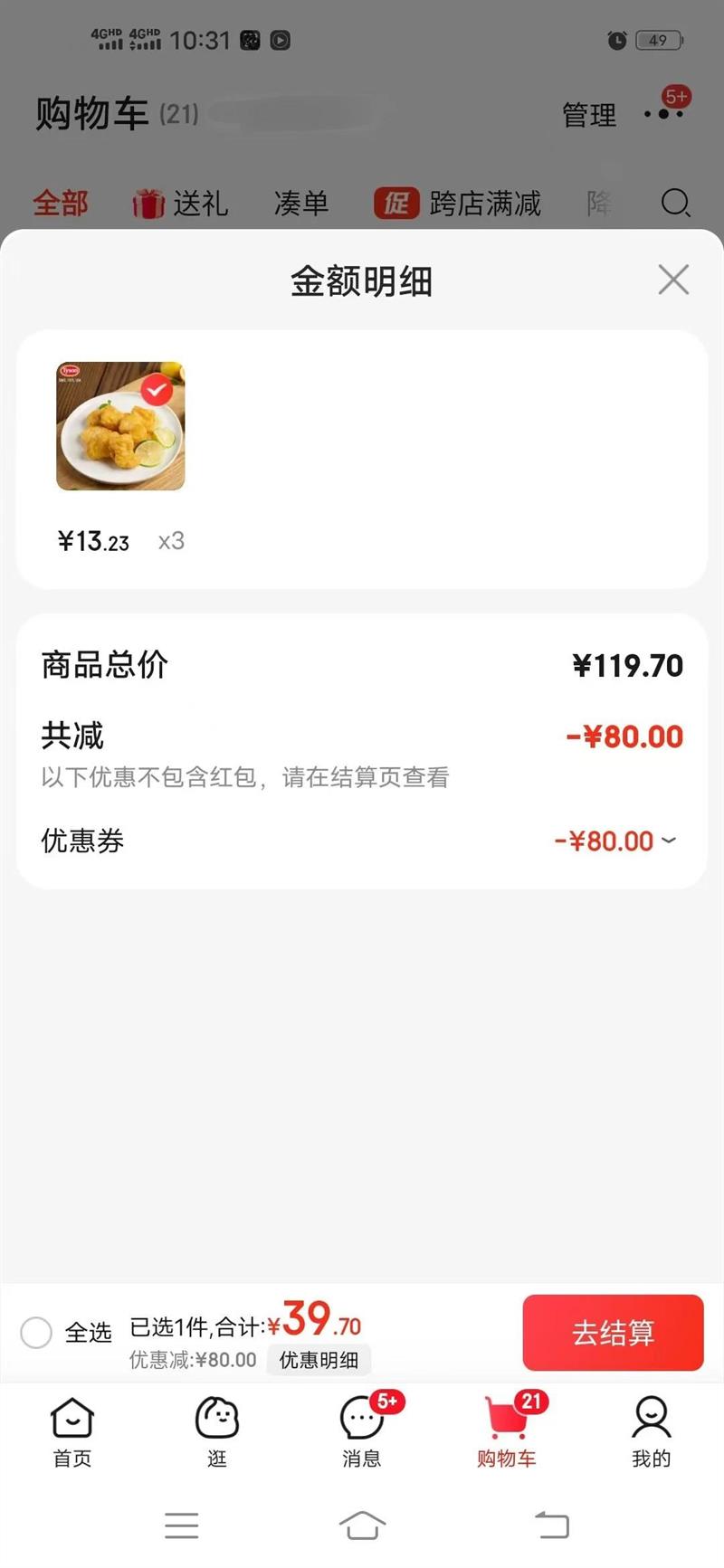Toggle the 全选 select-all checkbox
This screenshot has width=724, height=1568.
[x=36, y=1332]
